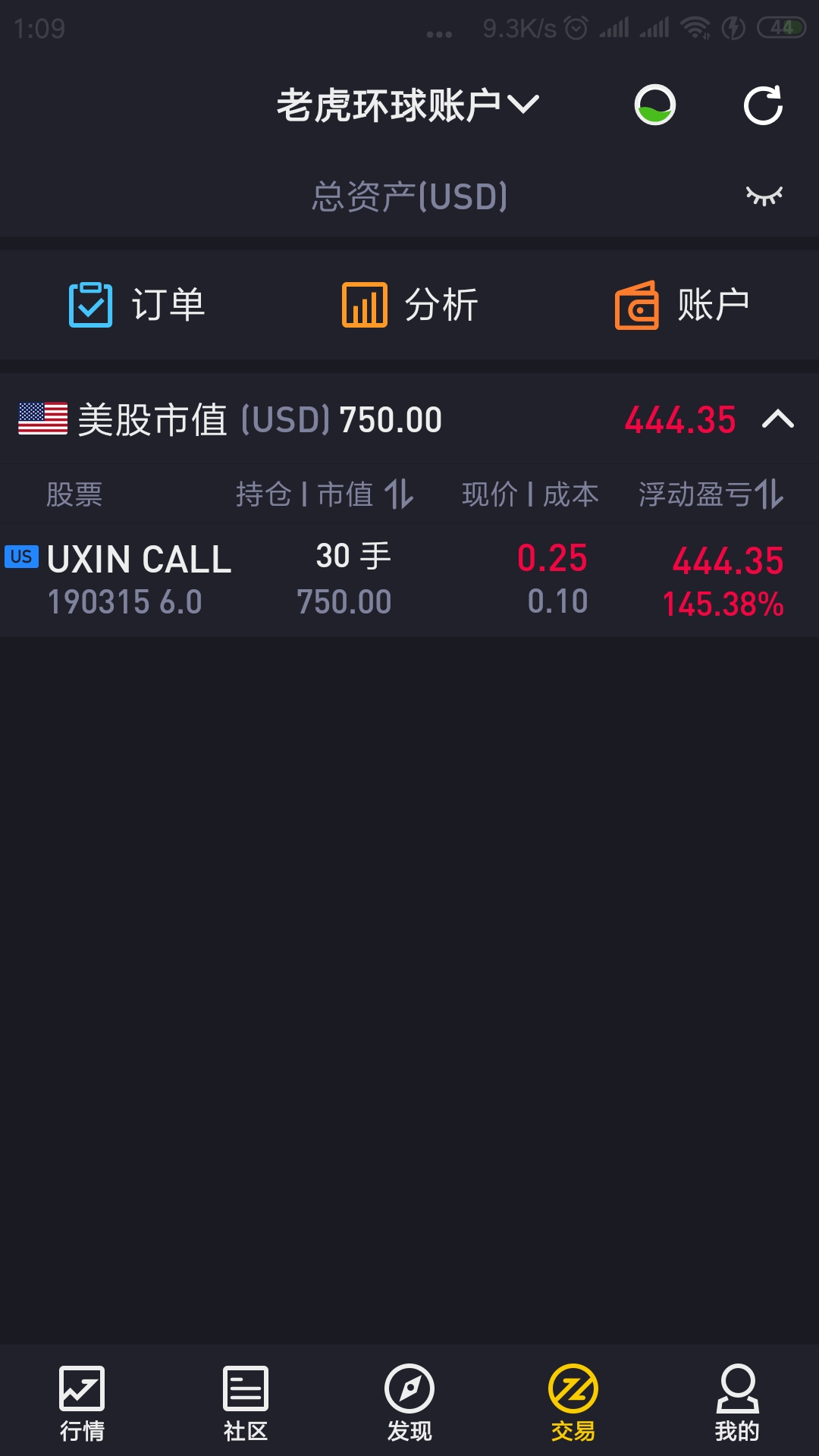Image resolution: width=819 pixels, height=1456 pixels.
Task: Open the 老虎环球账户 account dropdown
Action: coord(408,105)
